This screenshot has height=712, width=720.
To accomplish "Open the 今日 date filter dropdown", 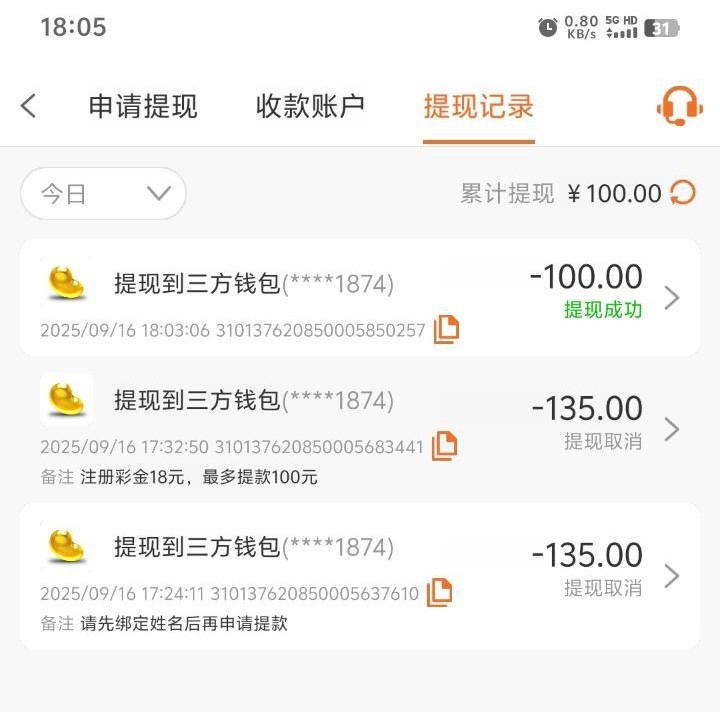I will [x=103, y=193].
